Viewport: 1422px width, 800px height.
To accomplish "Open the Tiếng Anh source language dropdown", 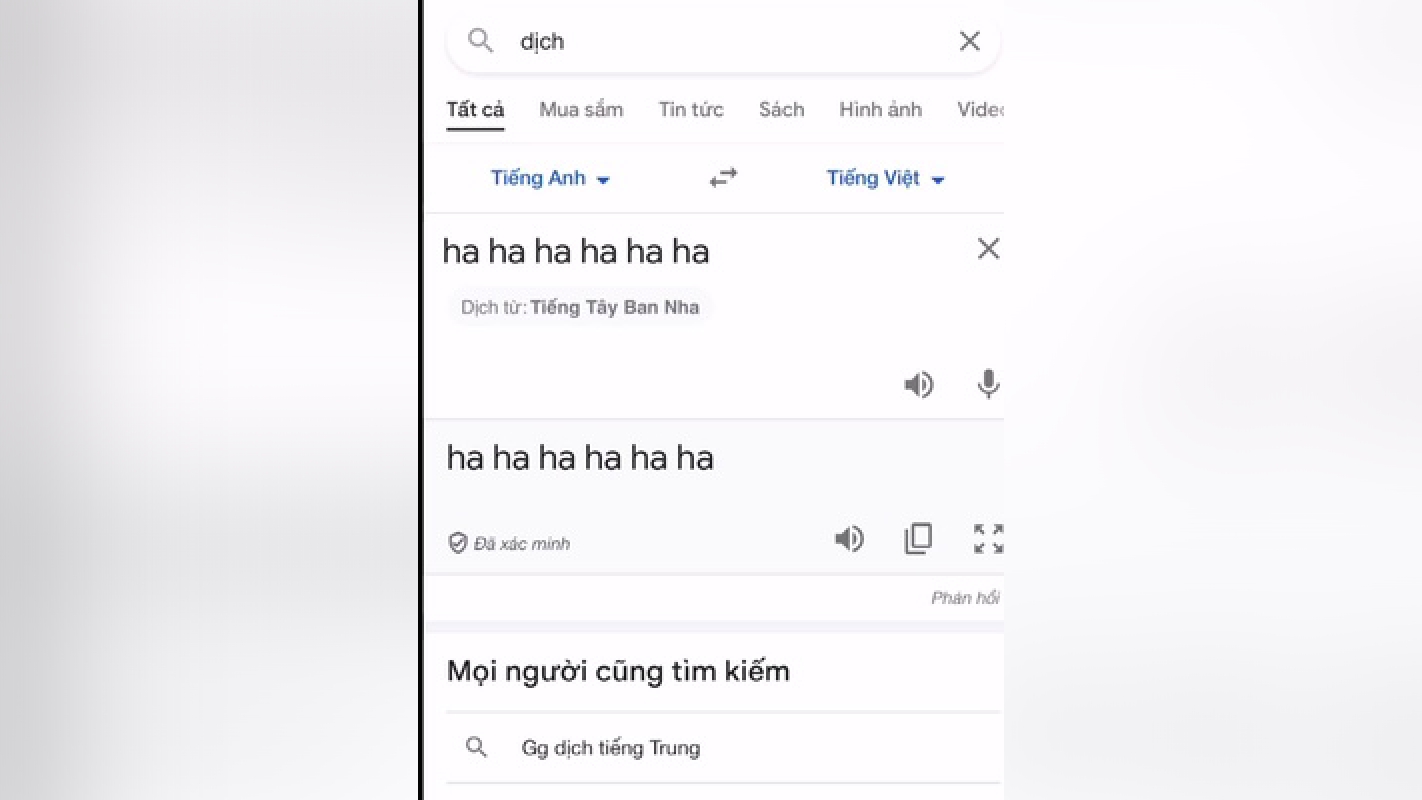I will coord(550,179).
